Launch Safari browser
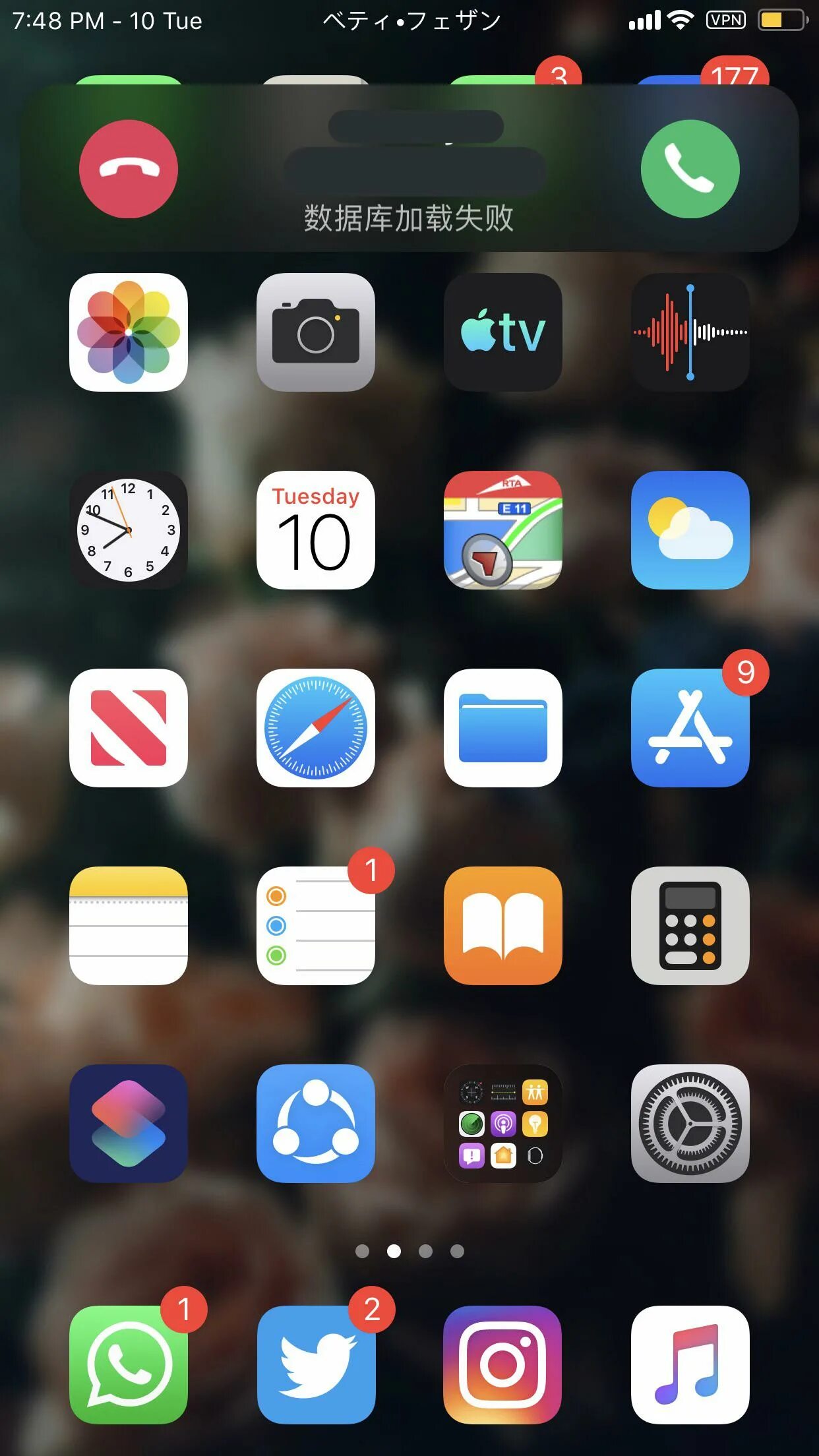Image resolution: width=819 pixels, height=1456 pixels. 316,728
